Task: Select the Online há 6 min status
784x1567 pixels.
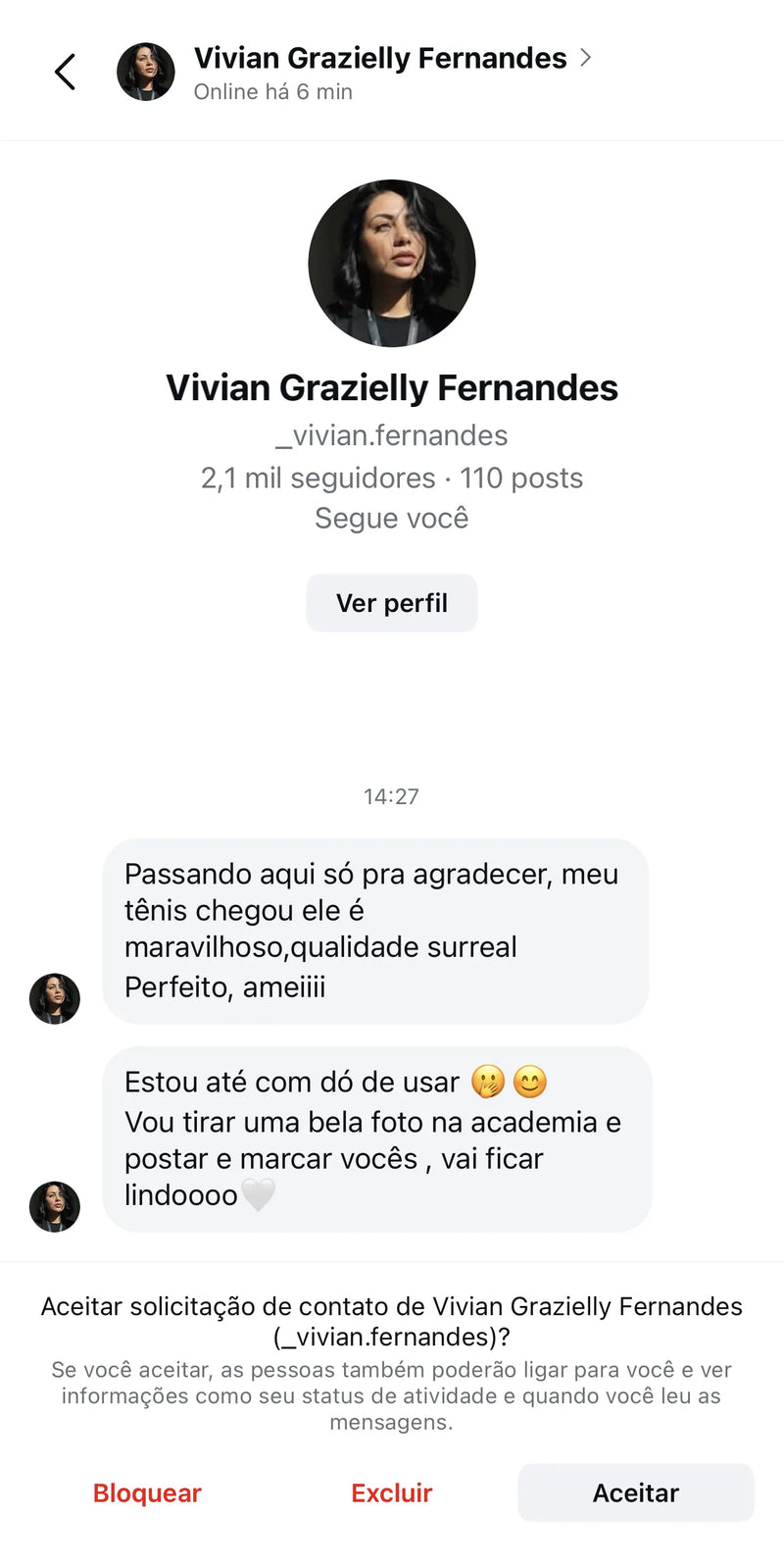Action: (271, 92)
